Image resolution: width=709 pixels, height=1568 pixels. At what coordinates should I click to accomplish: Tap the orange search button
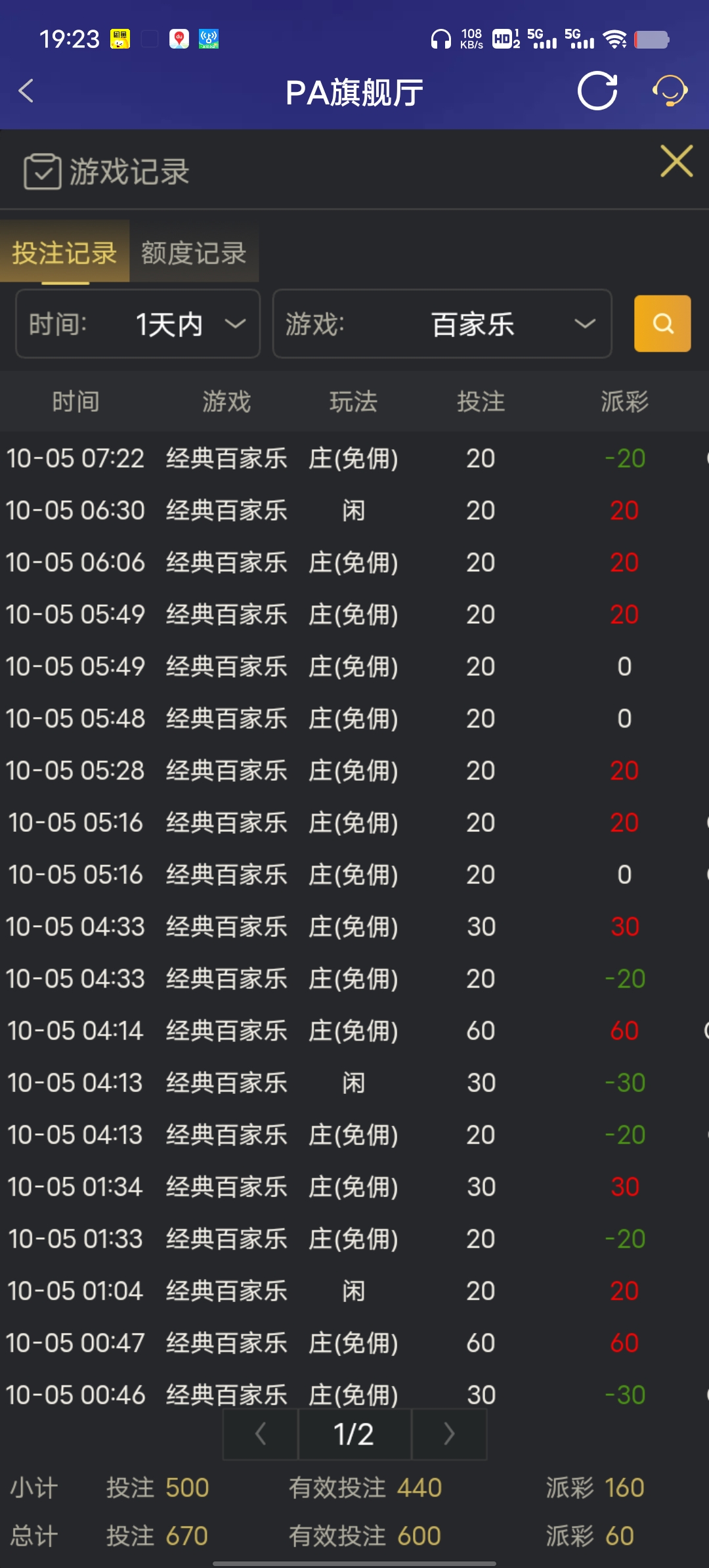click(662, 324)
